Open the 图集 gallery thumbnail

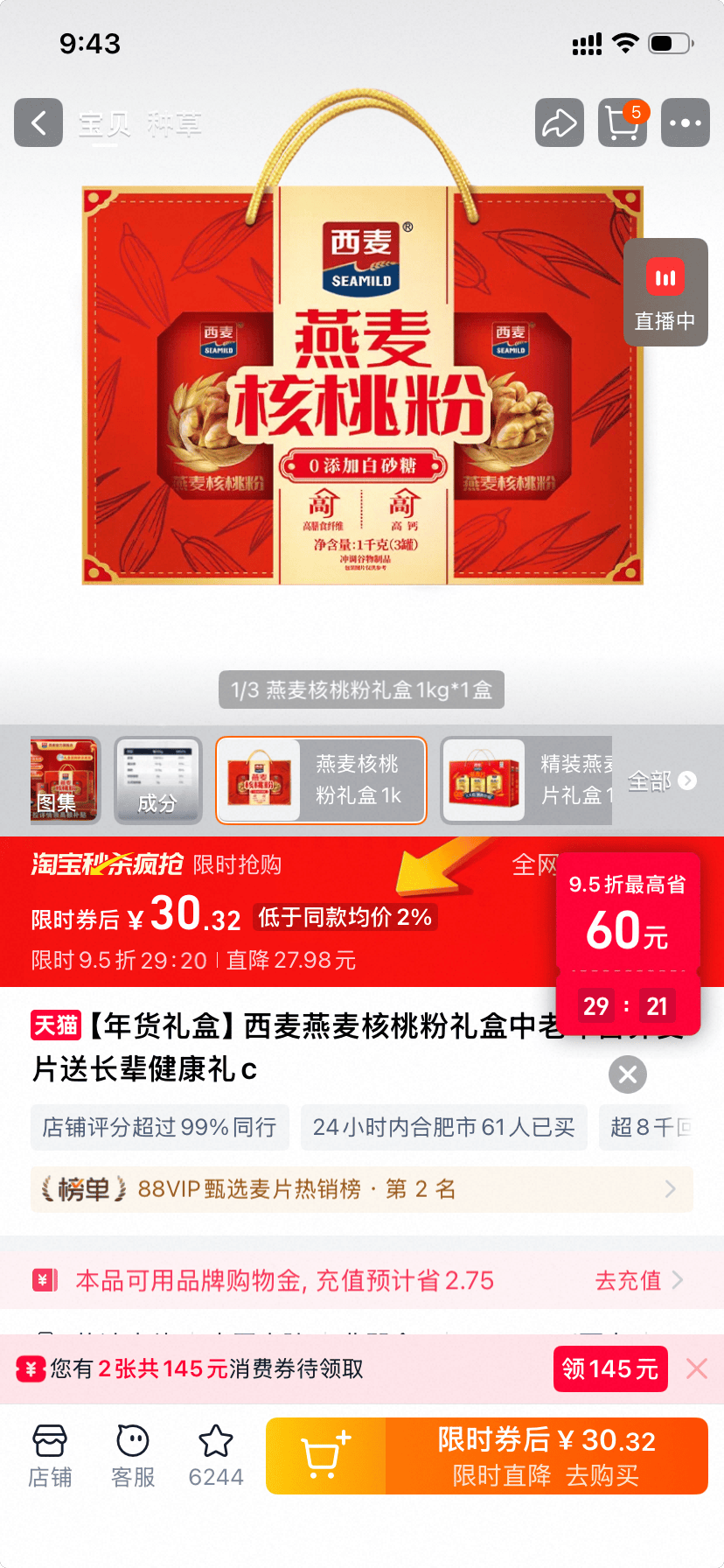65,780
